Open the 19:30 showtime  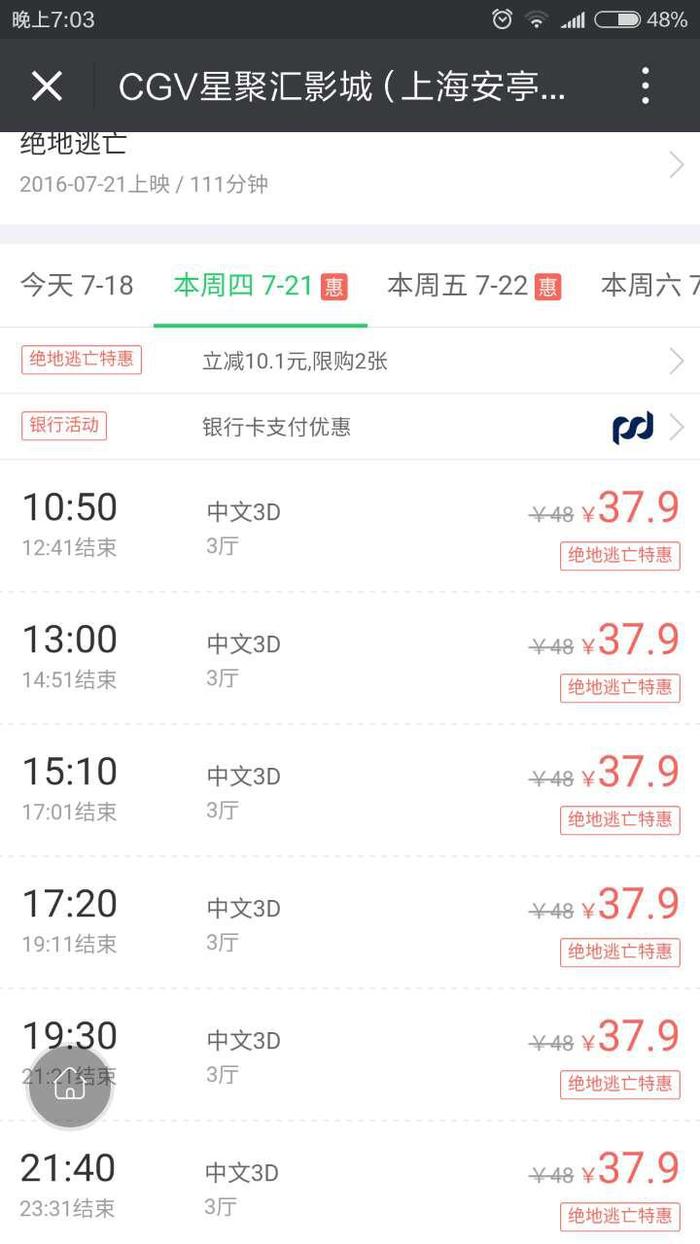tap(350, 1054)
